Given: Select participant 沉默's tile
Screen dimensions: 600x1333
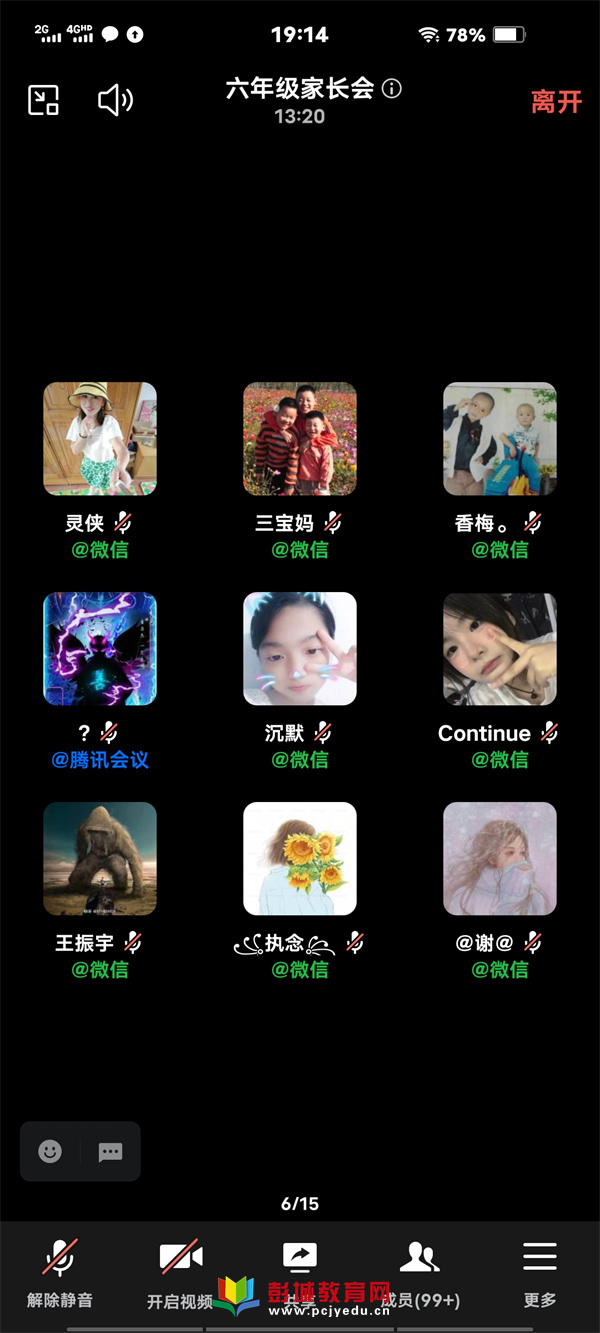Looking at the screenshot, I should click(x=300, y=649).
